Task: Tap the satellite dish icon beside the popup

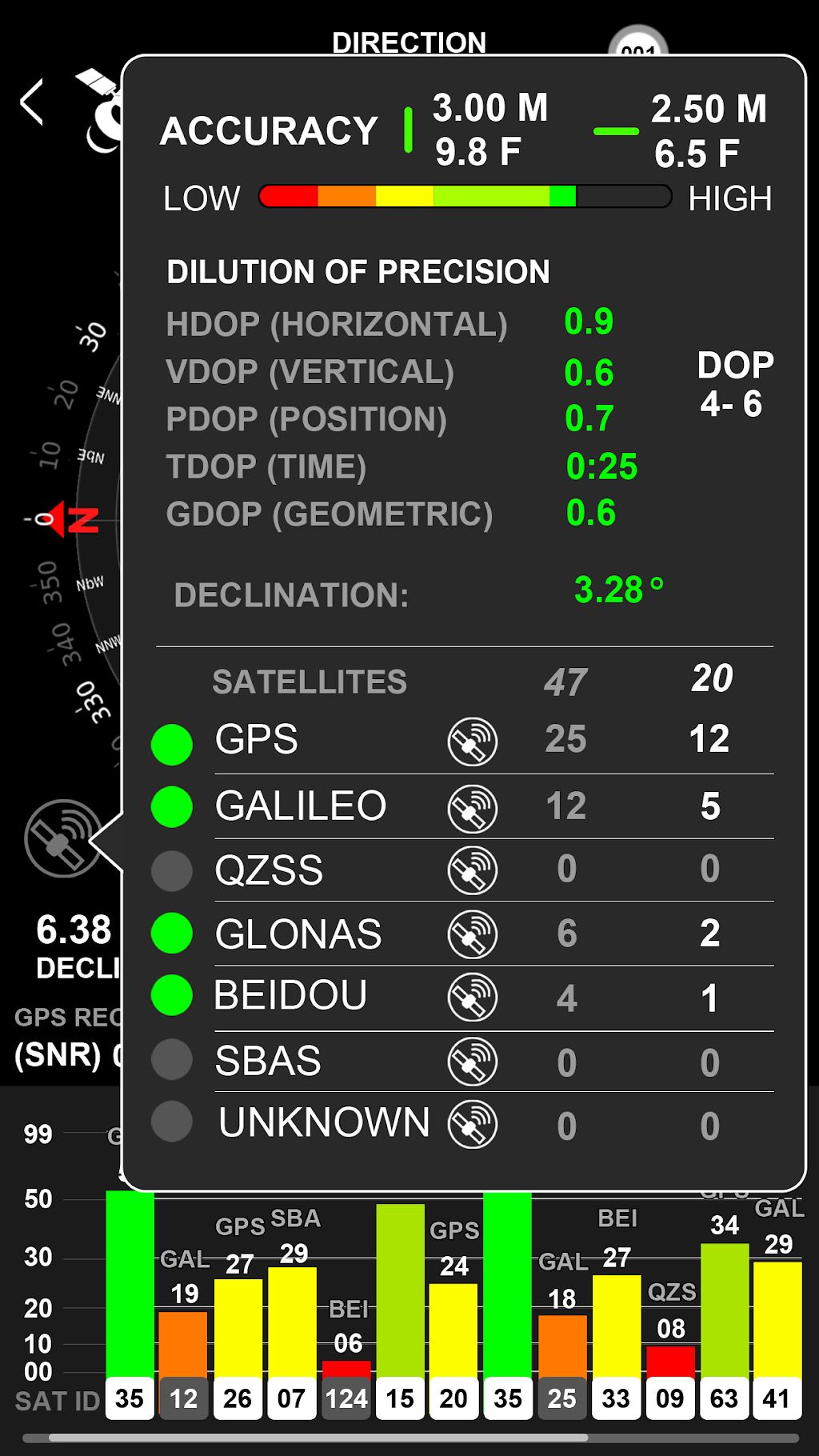Action: pyautogui.click(x=62, y=838)
